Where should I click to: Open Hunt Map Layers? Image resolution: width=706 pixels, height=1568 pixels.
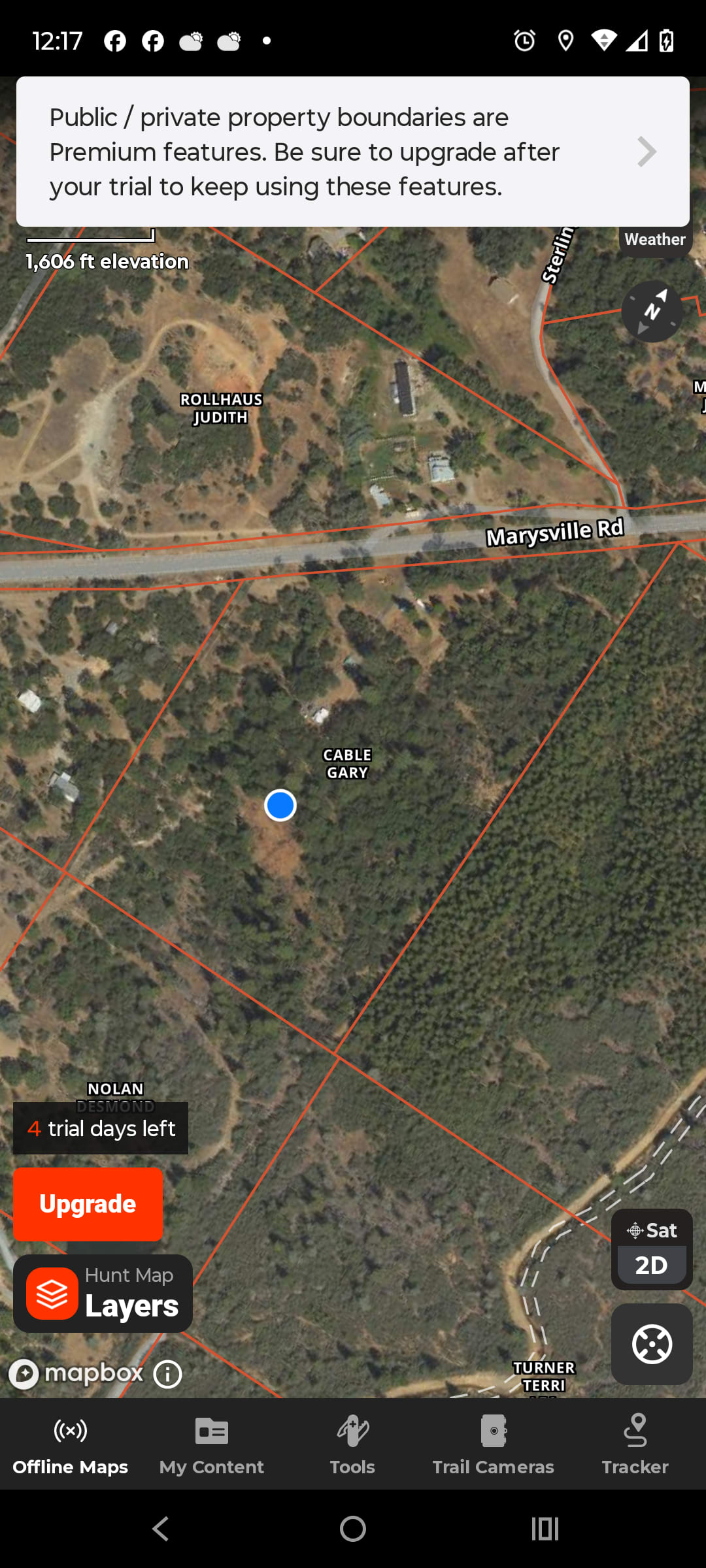click(x=103, y=1293)
